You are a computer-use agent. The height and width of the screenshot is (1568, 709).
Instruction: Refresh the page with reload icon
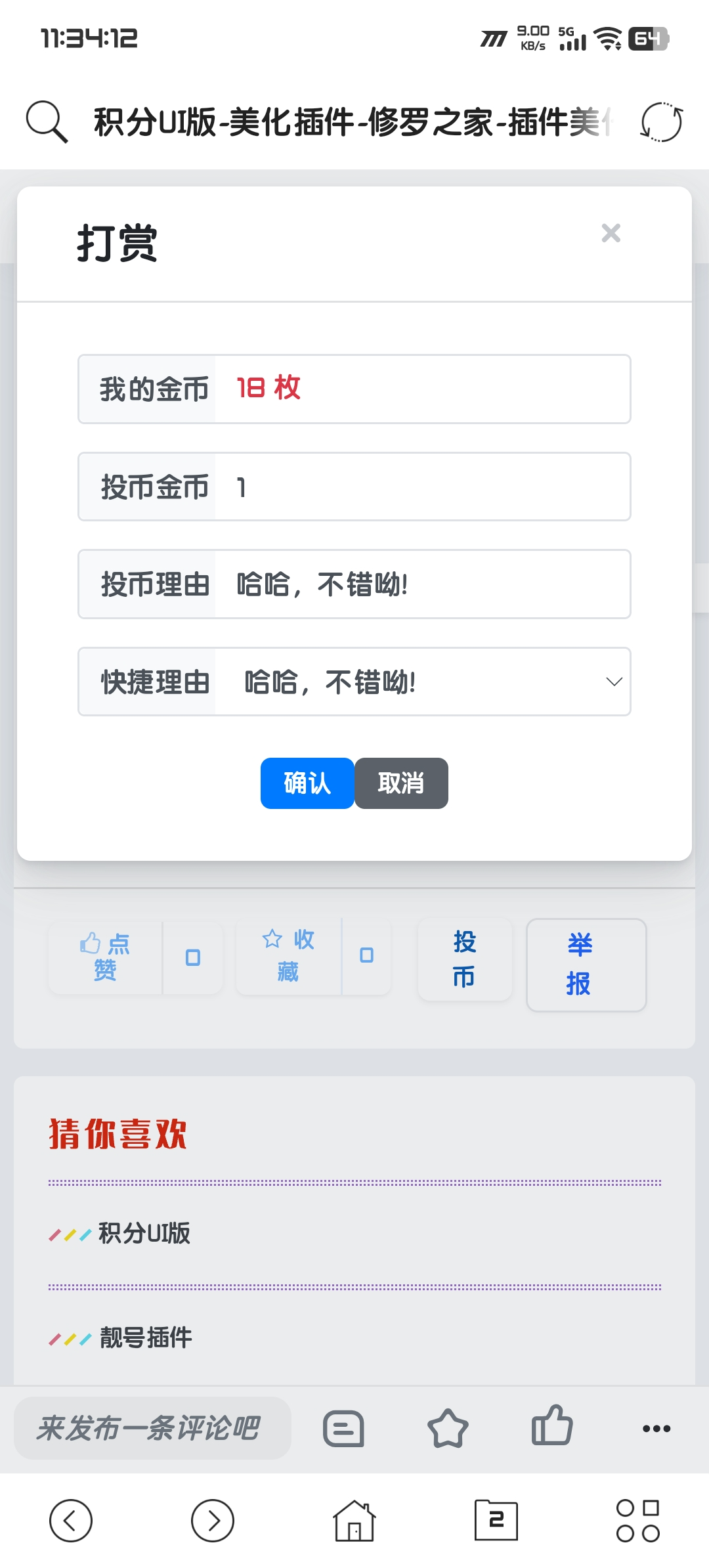point(661,122)
